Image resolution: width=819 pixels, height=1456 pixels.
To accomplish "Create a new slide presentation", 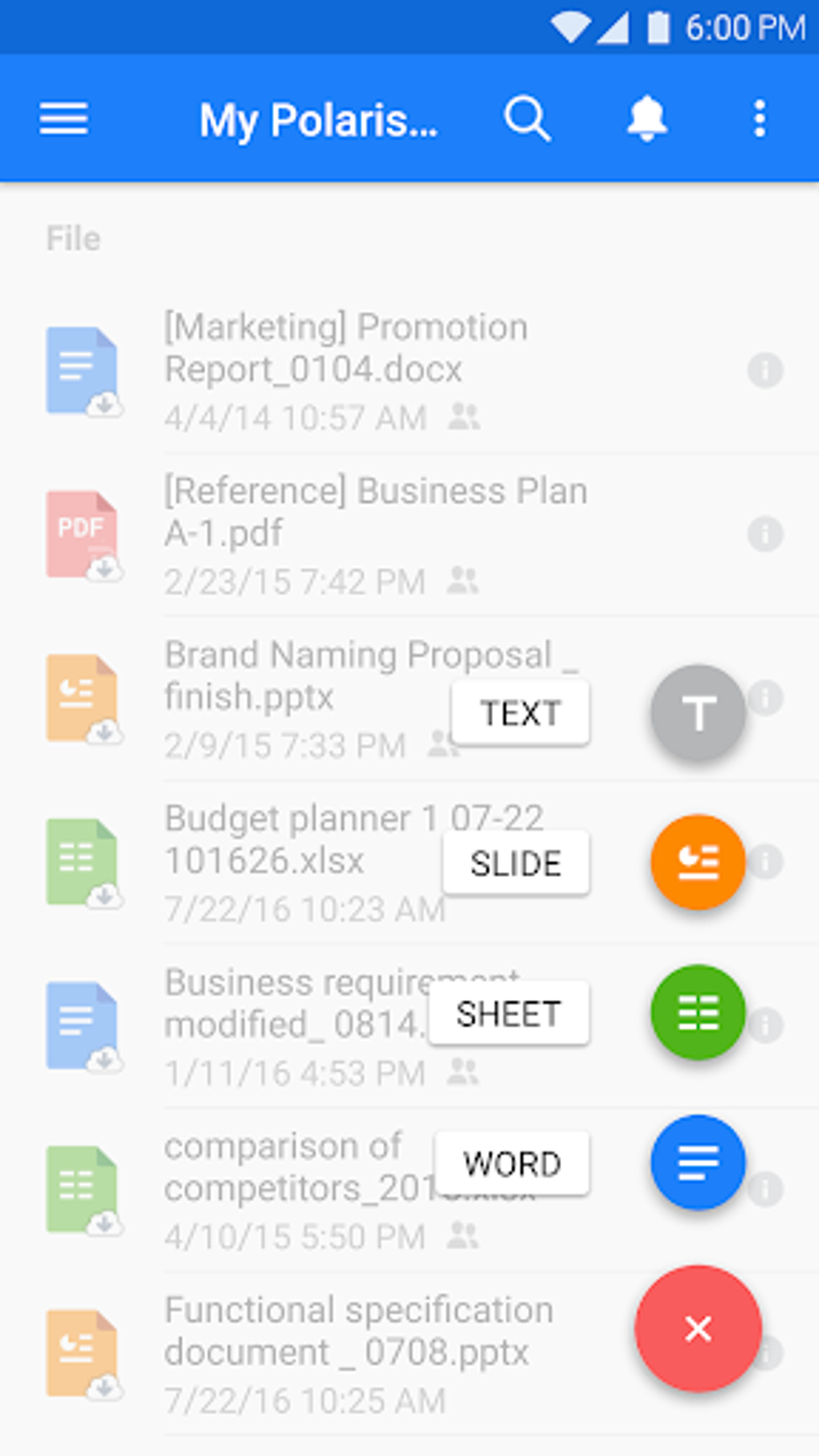I will (x=698, y=863).
